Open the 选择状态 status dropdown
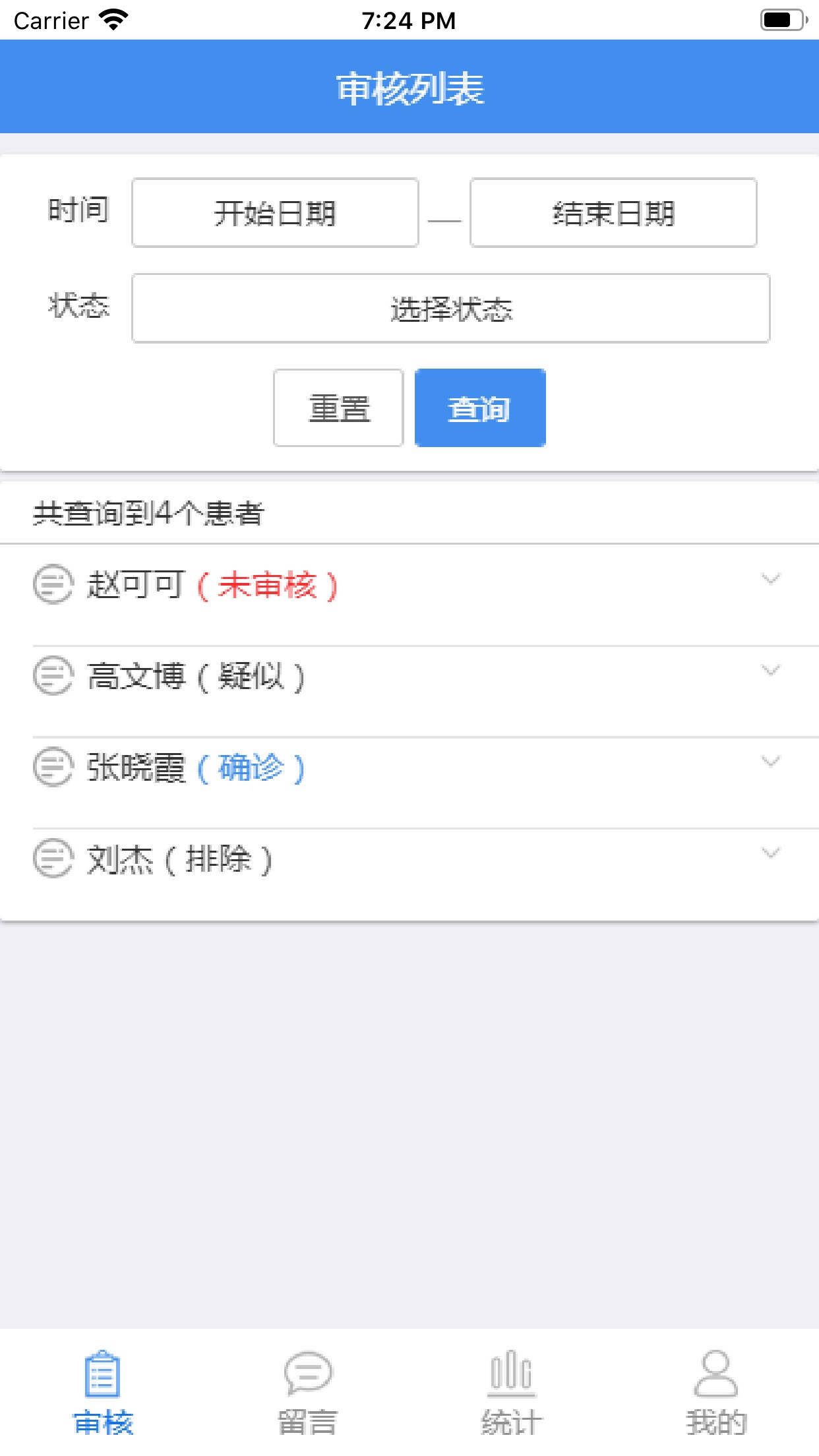 coord(451,309)
